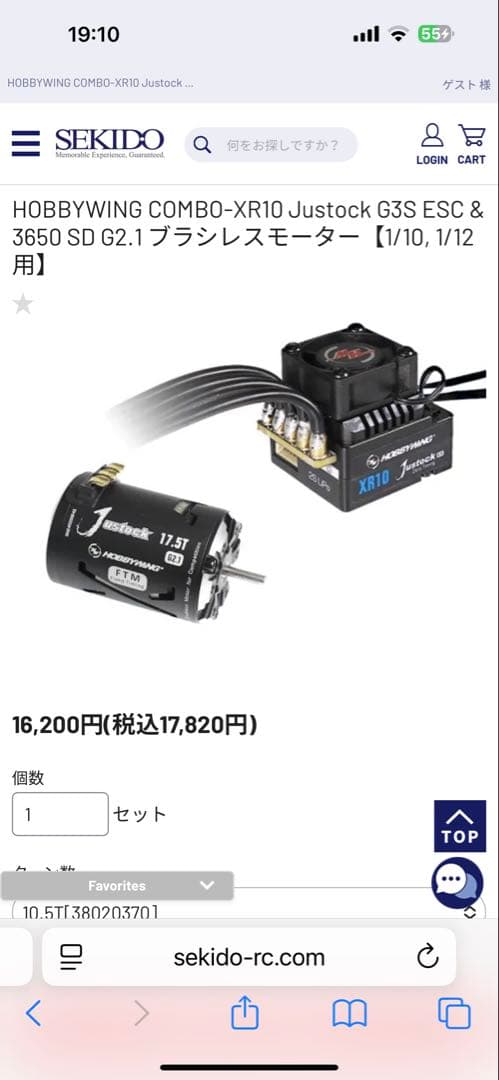Go back to previous page
This screenshot has height=1080, width=499.
33,1014
